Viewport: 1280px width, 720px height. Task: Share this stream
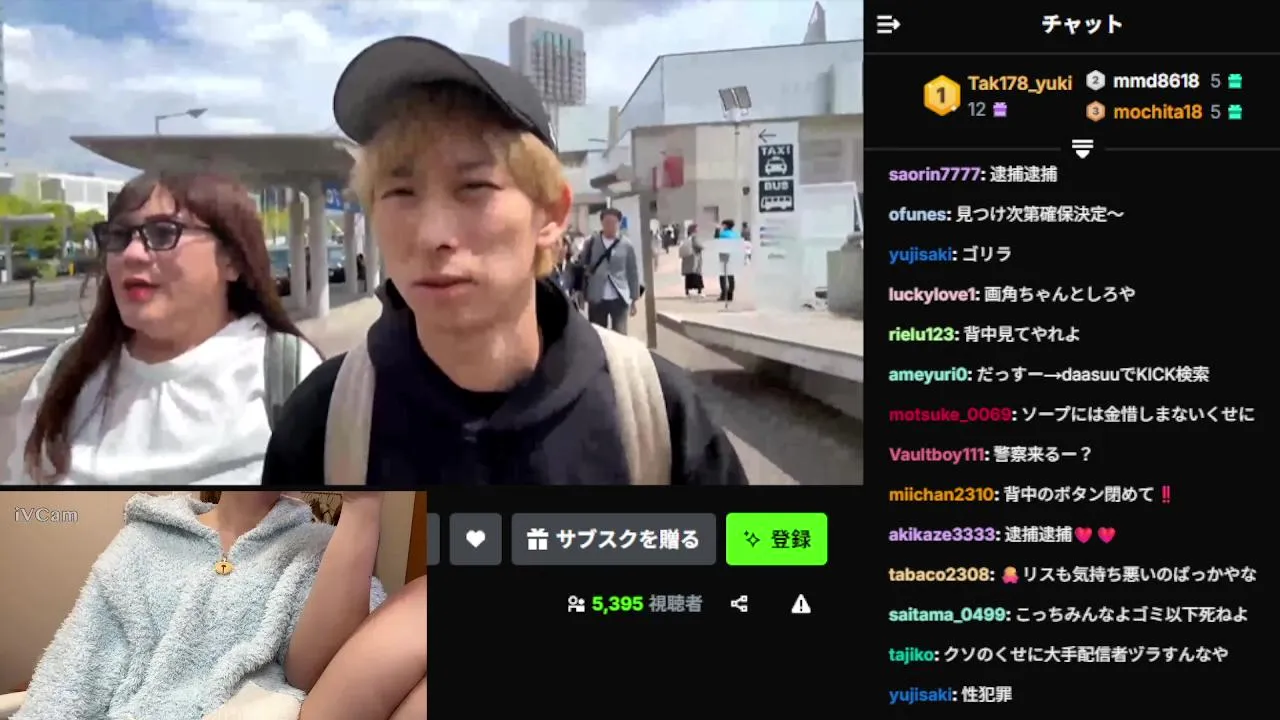(739, 604)
